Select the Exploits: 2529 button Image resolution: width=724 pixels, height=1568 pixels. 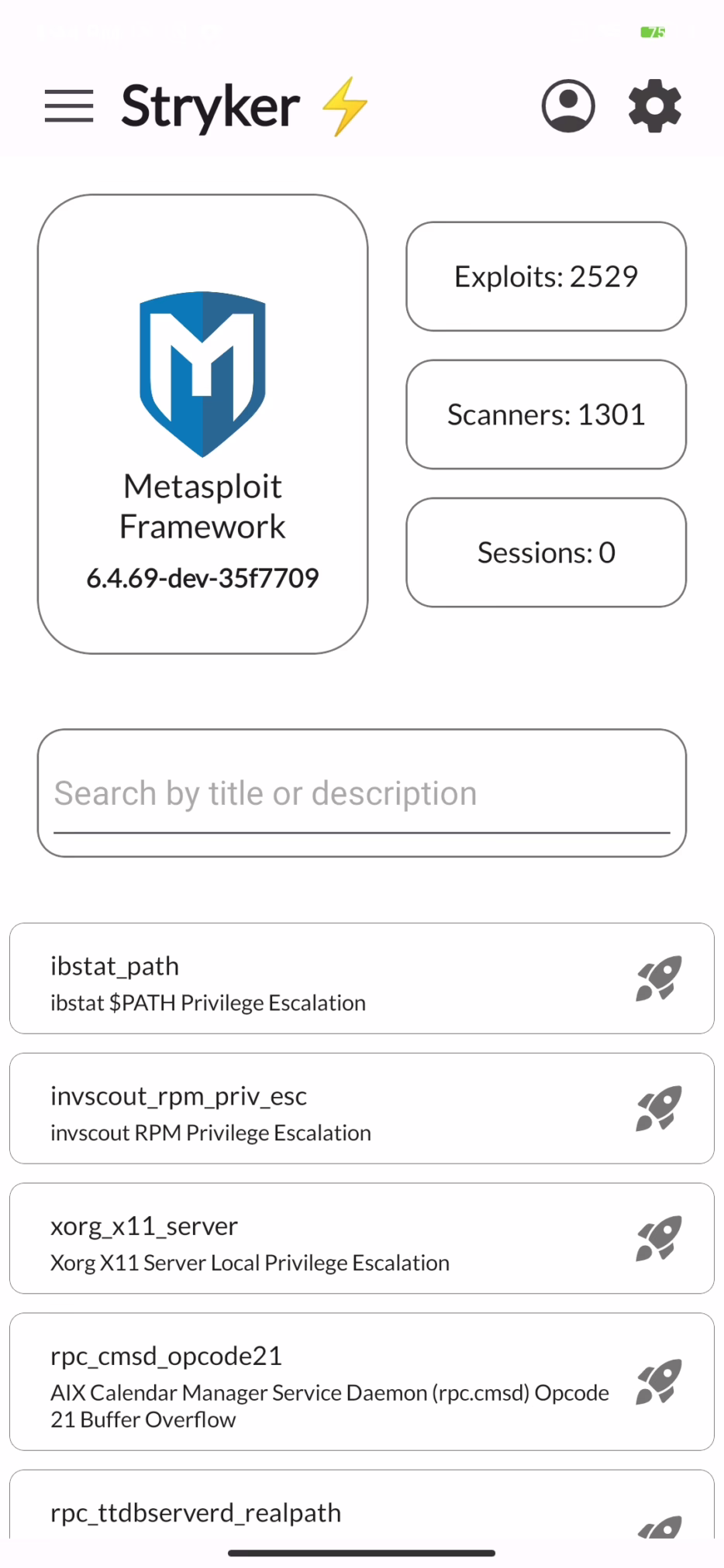point(546,277)
